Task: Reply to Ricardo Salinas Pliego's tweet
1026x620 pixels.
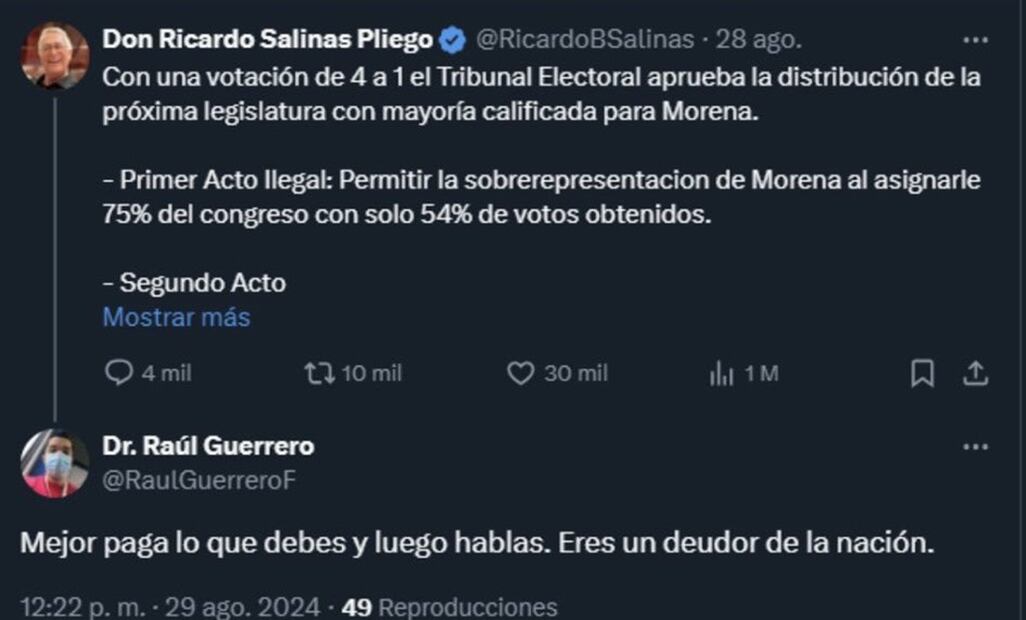Action: [x=119, y=374]
